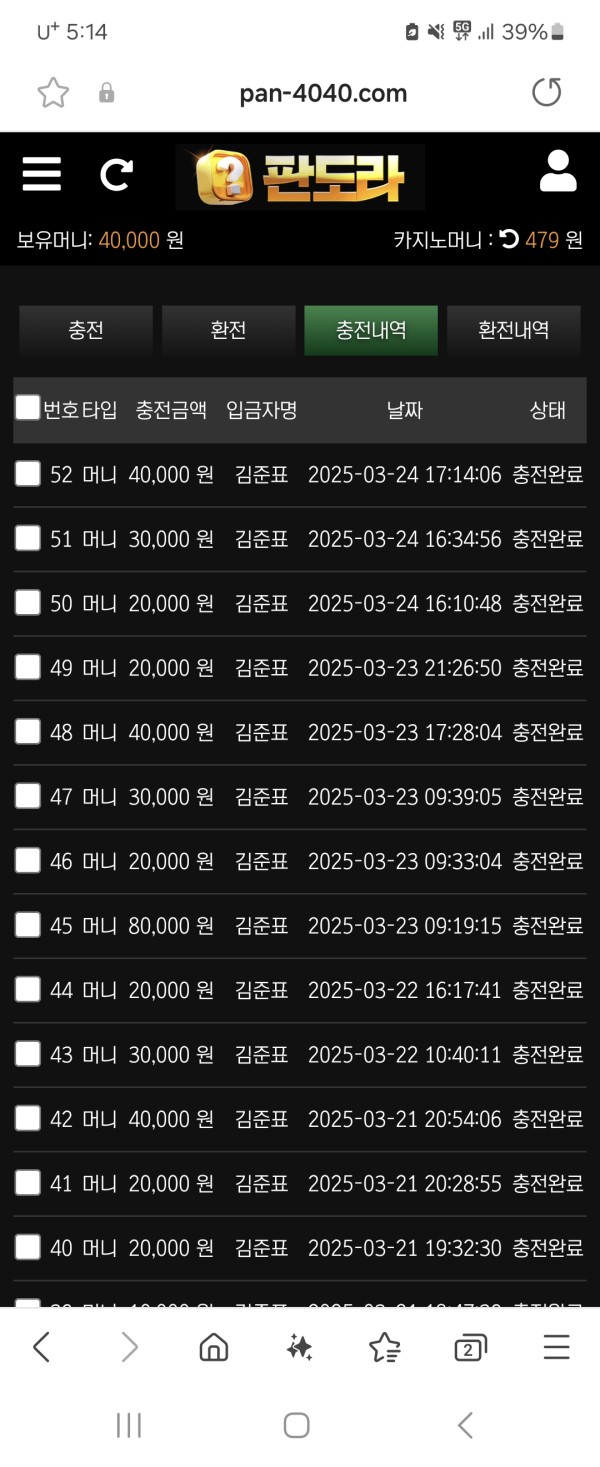
Task: Tick the select-all checkbox in the header
Action: (x=28, y=408)
